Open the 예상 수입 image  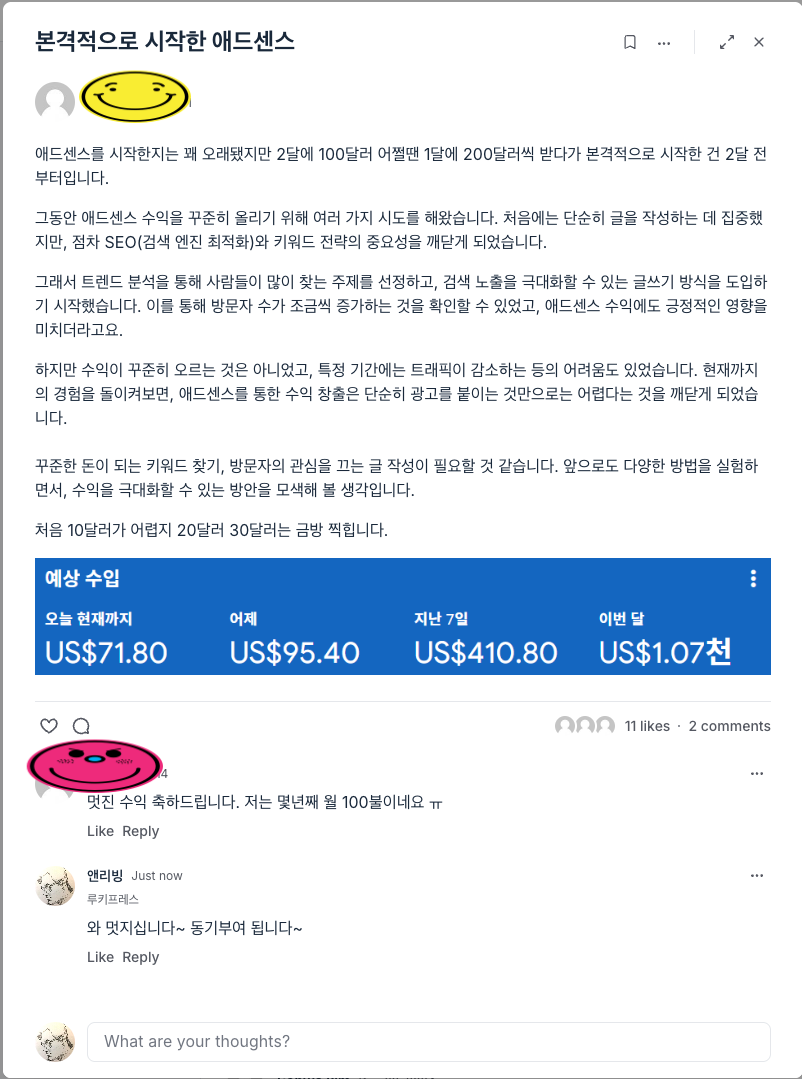tap(402, 616)
